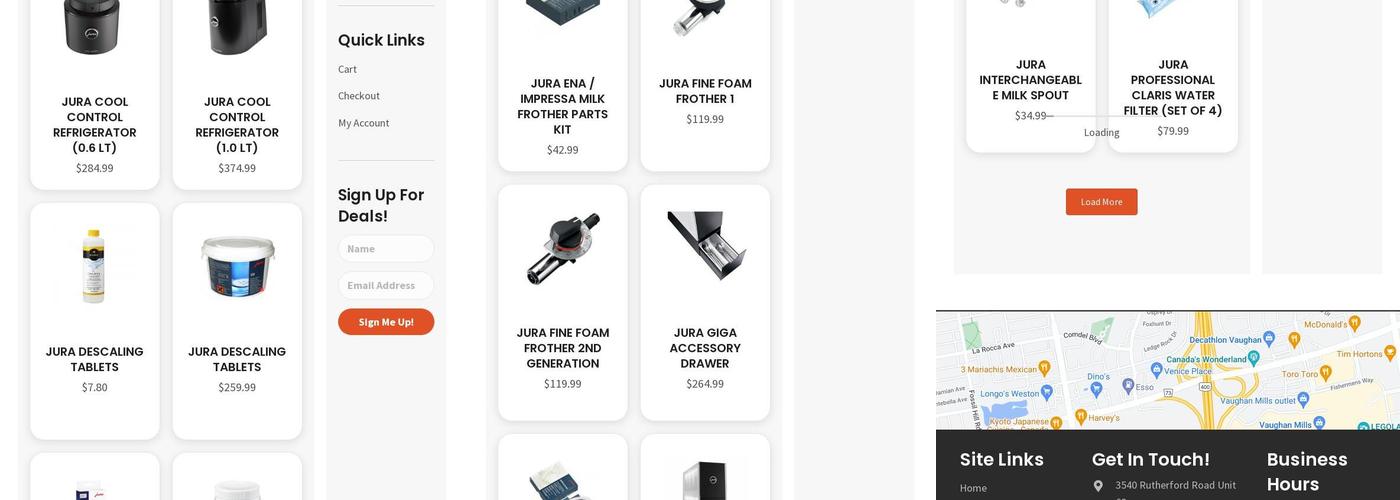The image size is (1400, 500).
Task: Open Jura Cool Control Refrigerator (0.6 LT)
Action: pyautogui.click(x=95, y=124)
